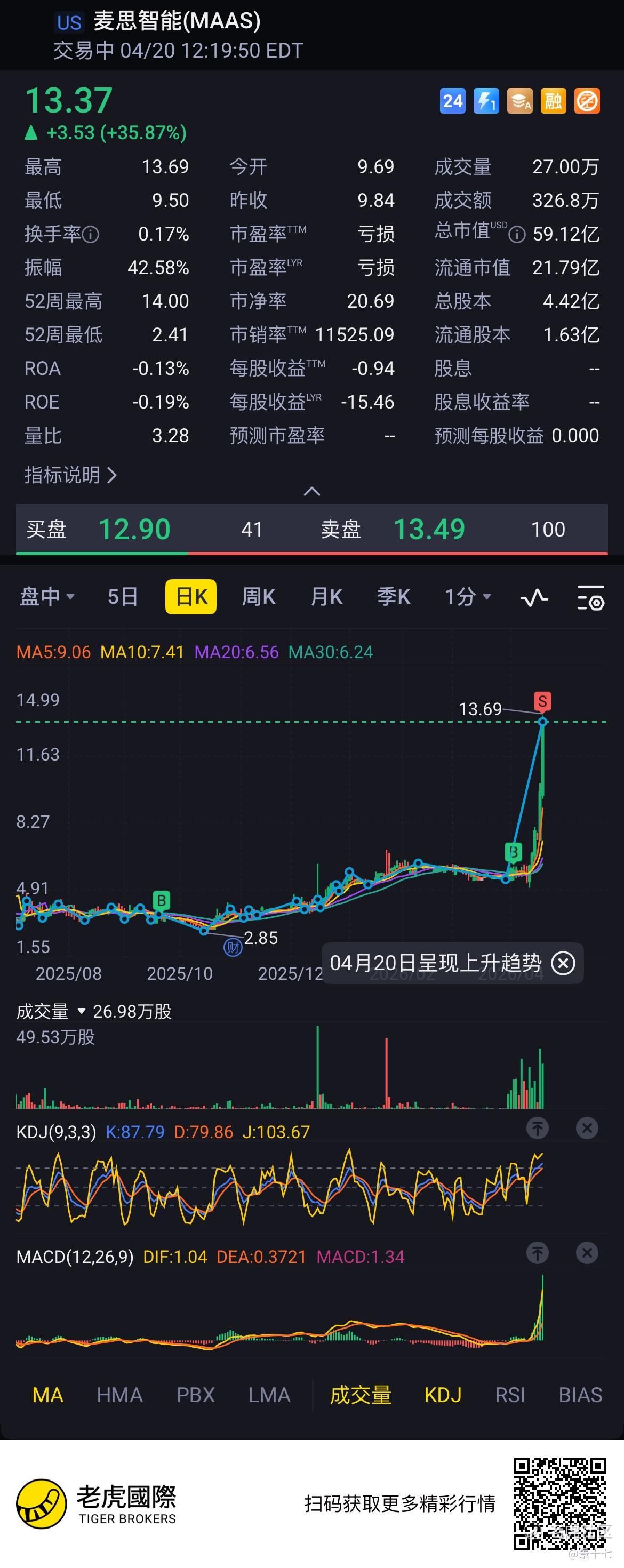Open the 1分 minute interval dropdown
This screenshot has width=624, height=1568.
point(467,596)
